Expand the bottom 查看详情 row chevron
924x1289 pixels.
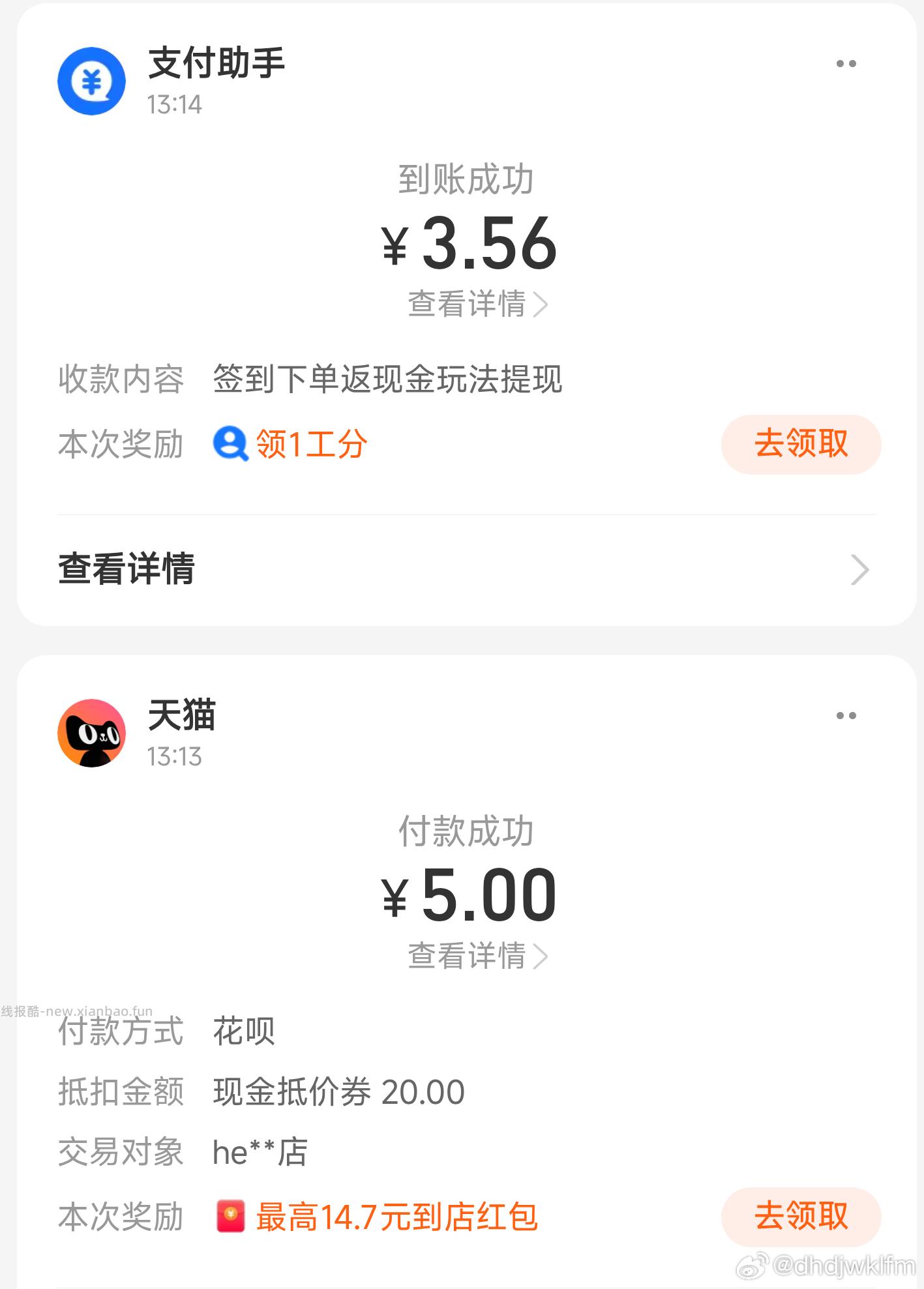[x=861, y=570]
